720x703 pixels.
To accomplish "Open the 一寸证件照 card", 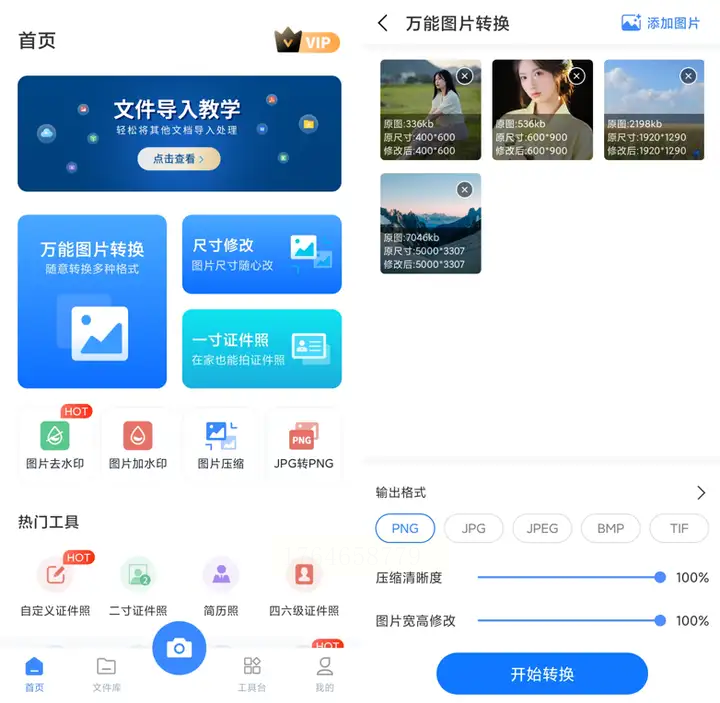I will [261, 349].
